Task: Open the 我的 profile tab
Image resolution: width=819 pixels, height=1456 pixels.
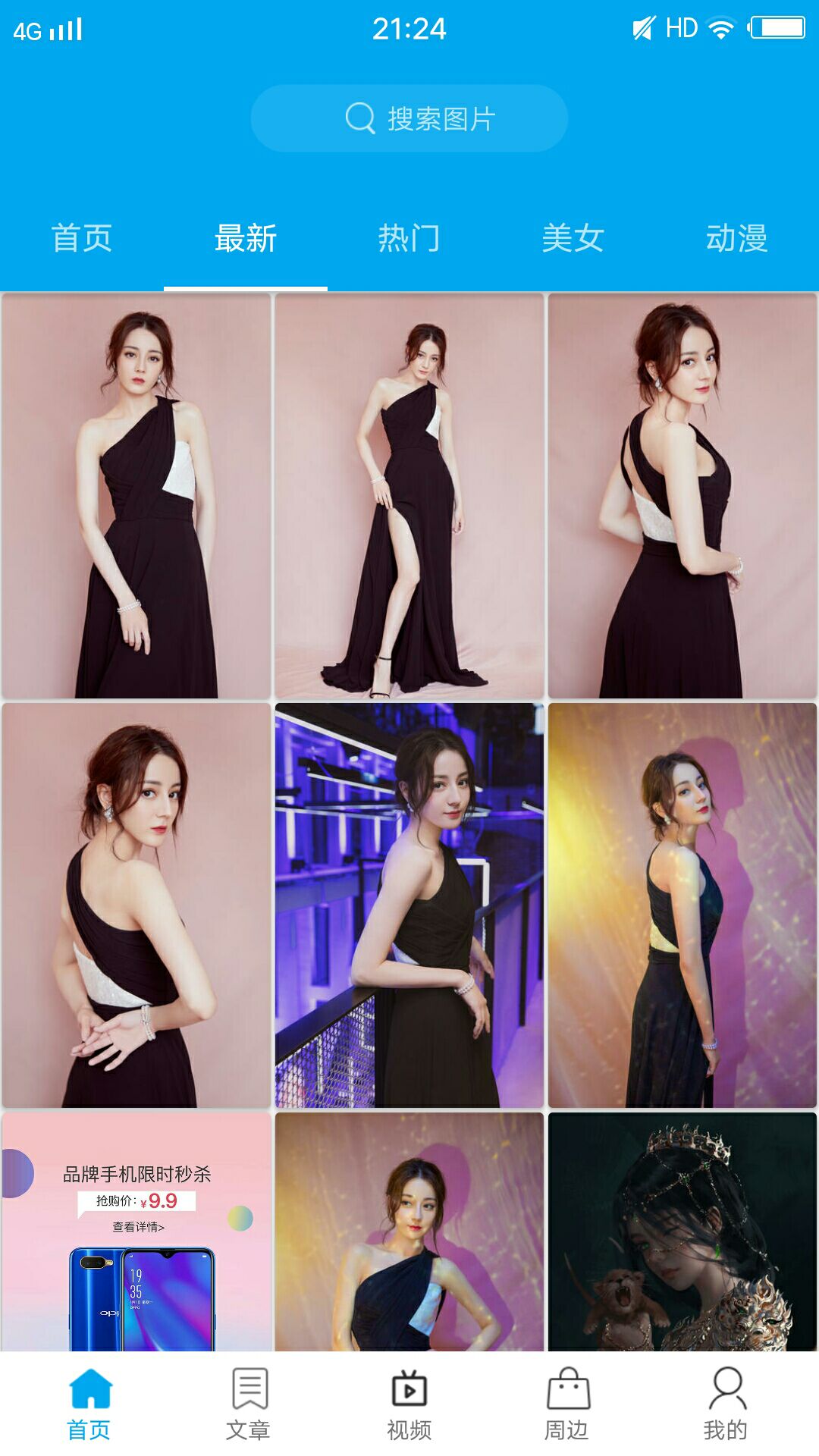Action: pyautogui.click(x=726, y=1404)
